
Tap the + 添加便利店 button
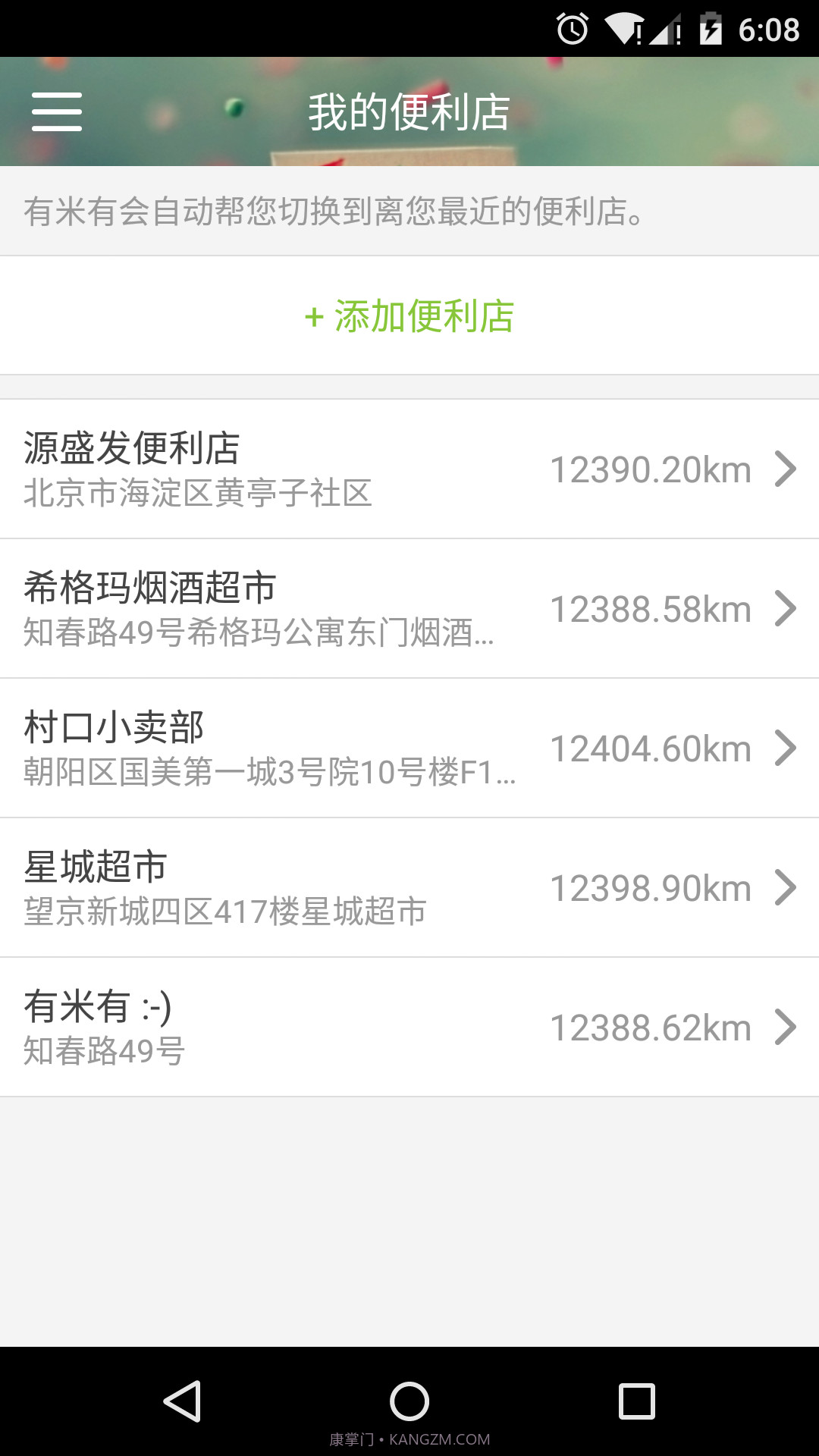[409, 316]
